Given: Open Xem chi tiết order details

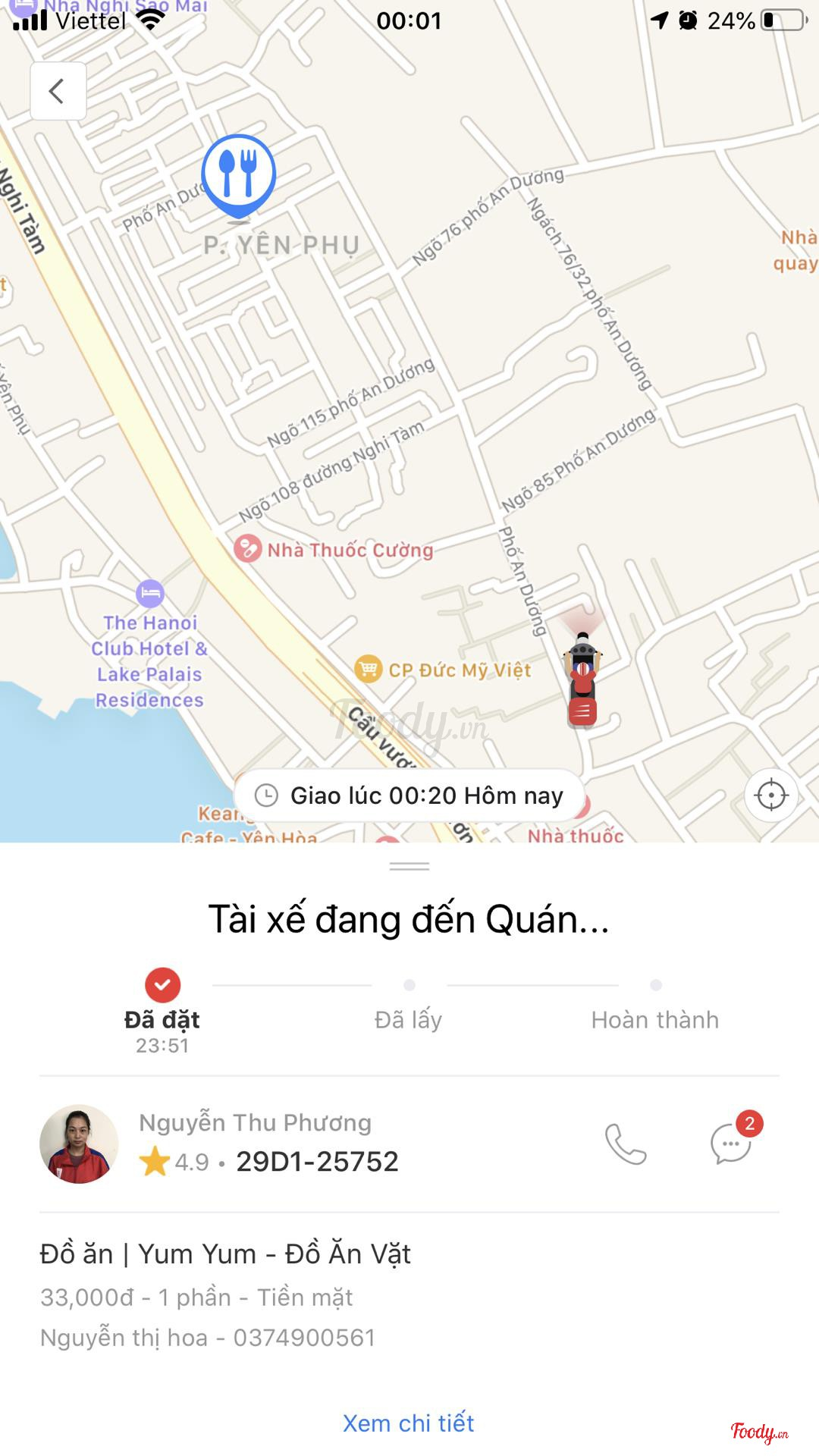Looking at the screenshot, I should (x=408, y=1423).
